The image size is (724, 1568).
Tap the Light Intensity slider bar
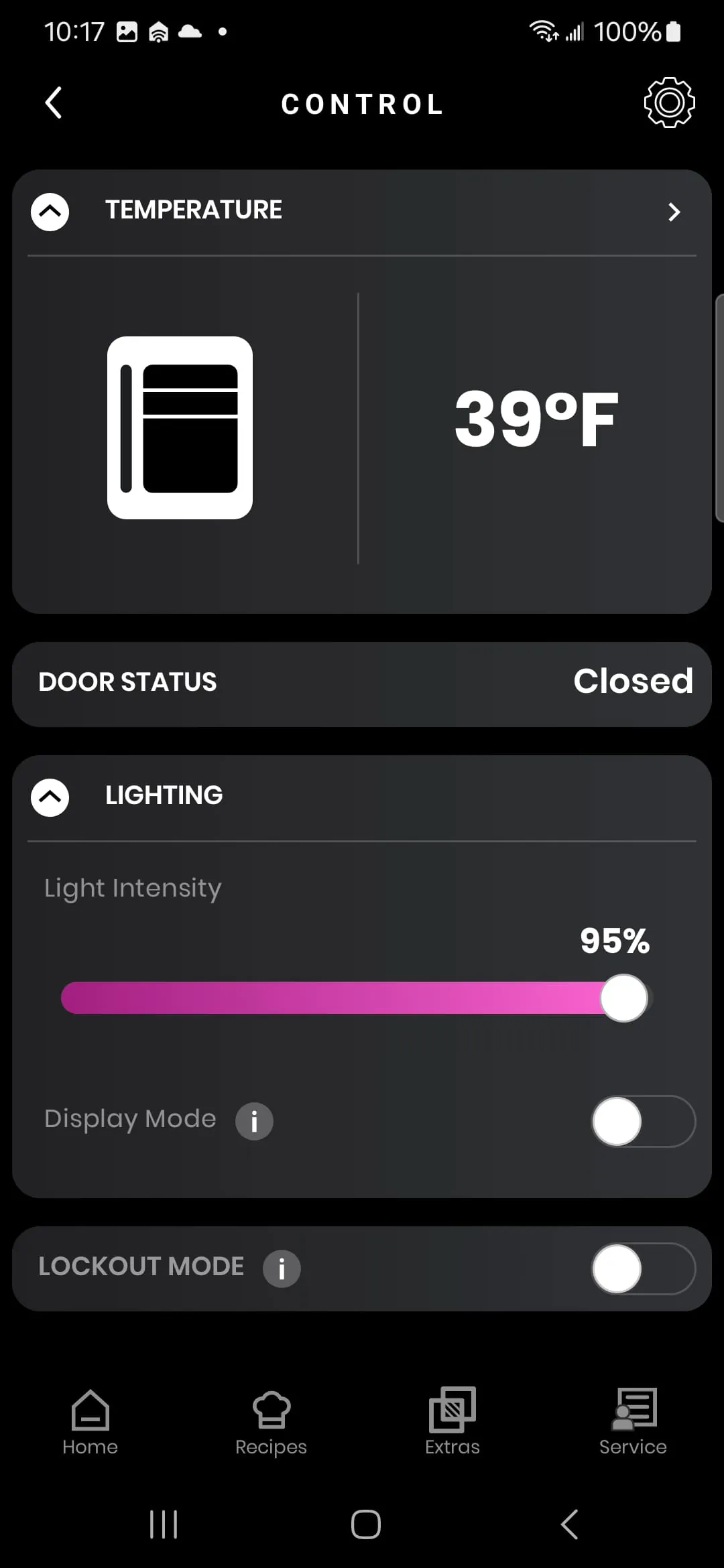click(x=335, y=998)
